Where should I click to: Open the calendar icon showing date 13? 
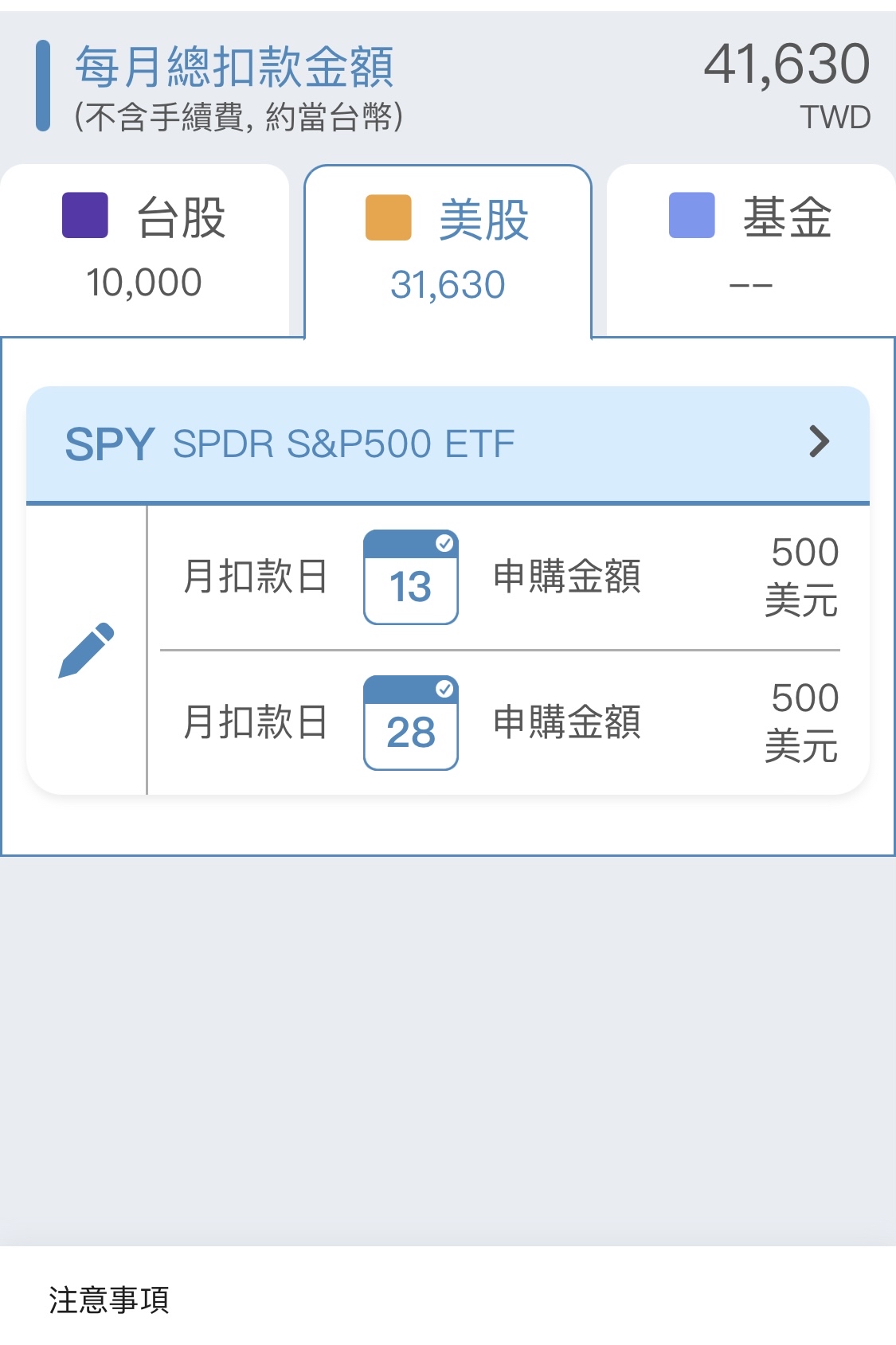click(x=409, y=575)
